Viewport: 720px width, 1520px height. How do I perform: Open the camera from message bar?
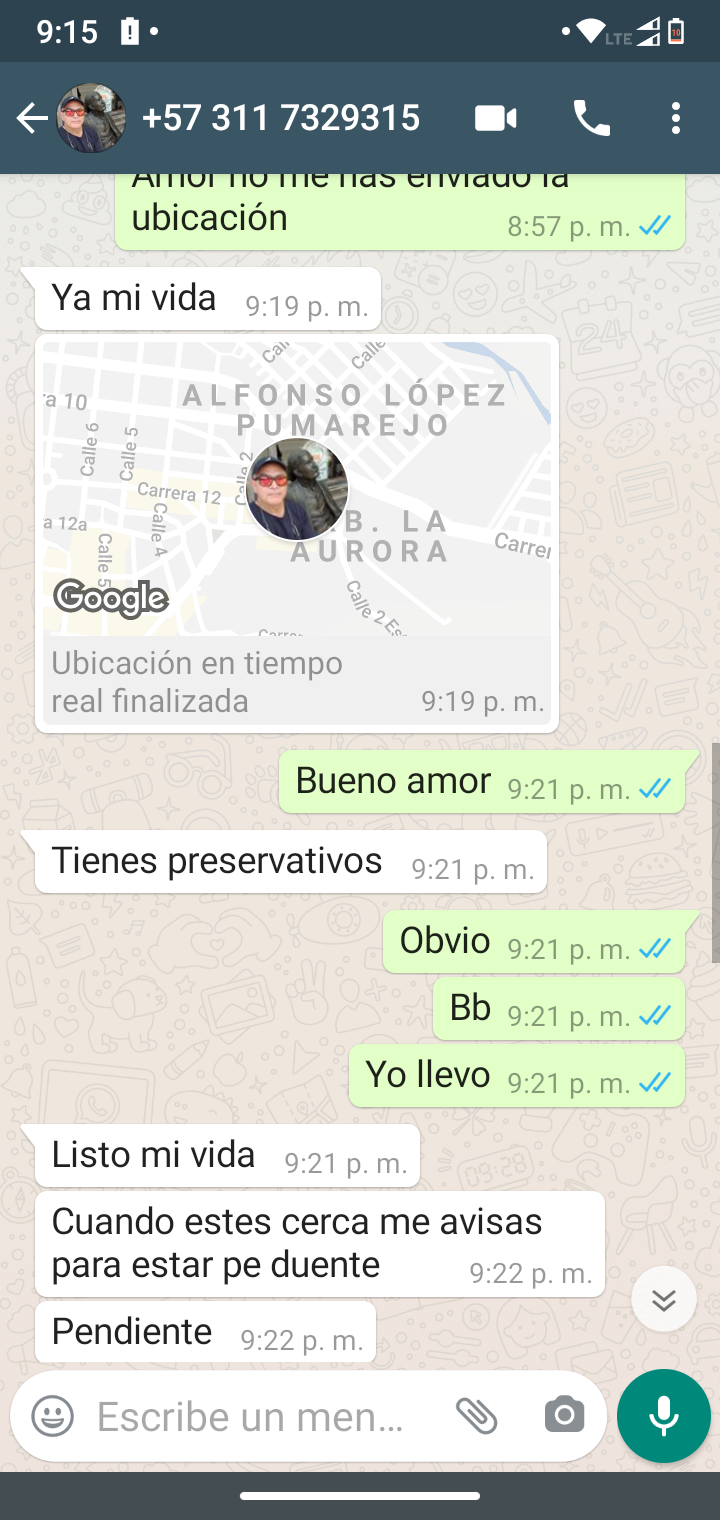pyautogui.click(x=564, y=1416)
